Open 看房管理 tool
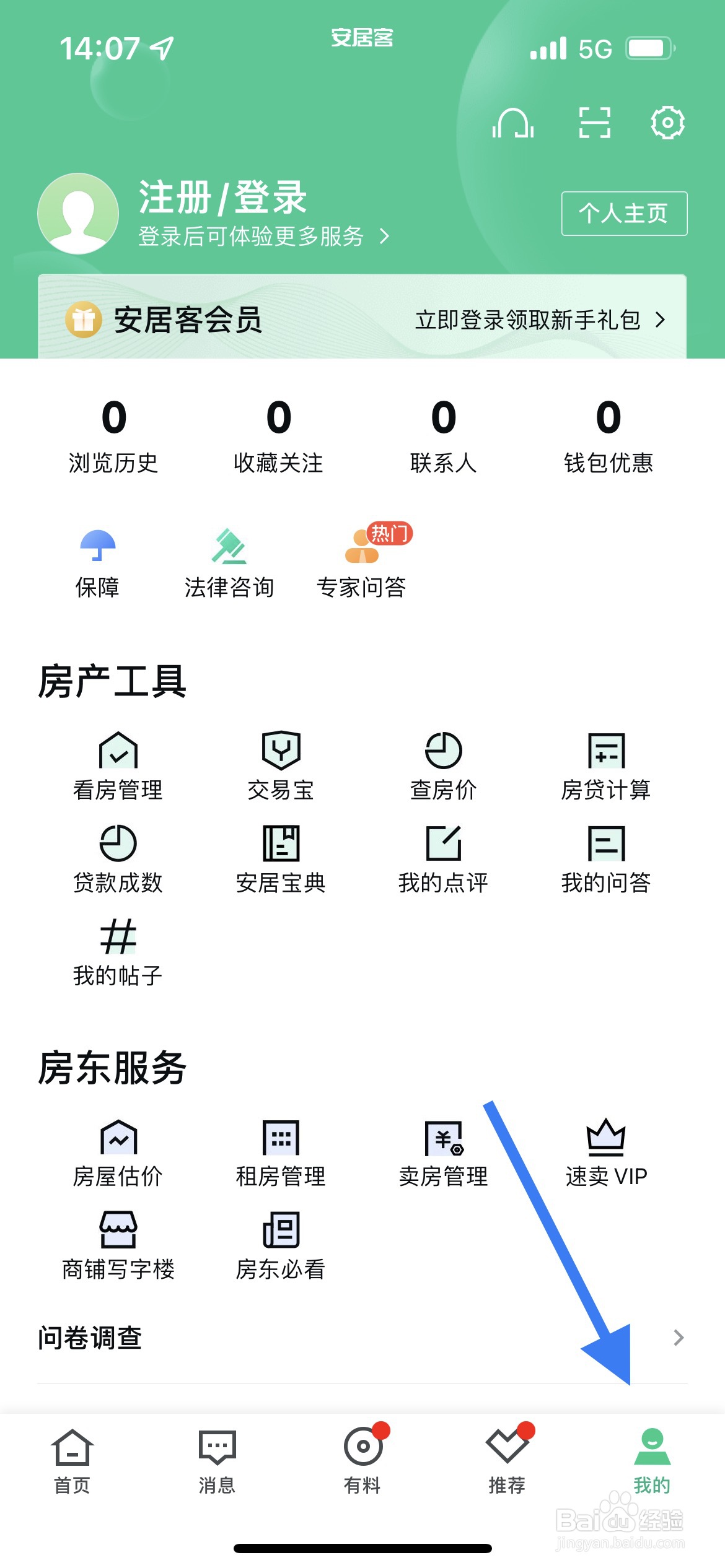Viewport: 725px width, 1568px height. tap(118, 767)
